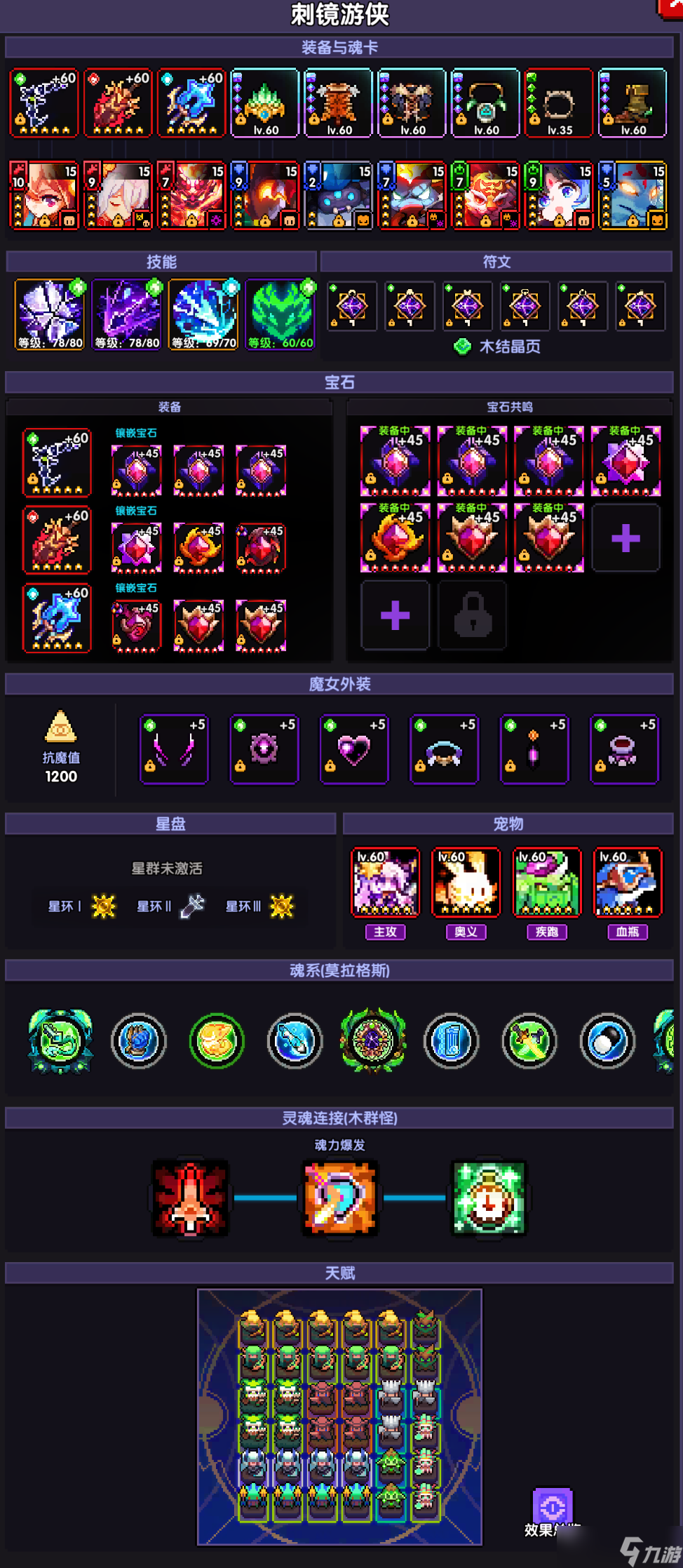View the pet labeled 奥义
Viewport: 683px width, 1568px height.
(466, 883)
